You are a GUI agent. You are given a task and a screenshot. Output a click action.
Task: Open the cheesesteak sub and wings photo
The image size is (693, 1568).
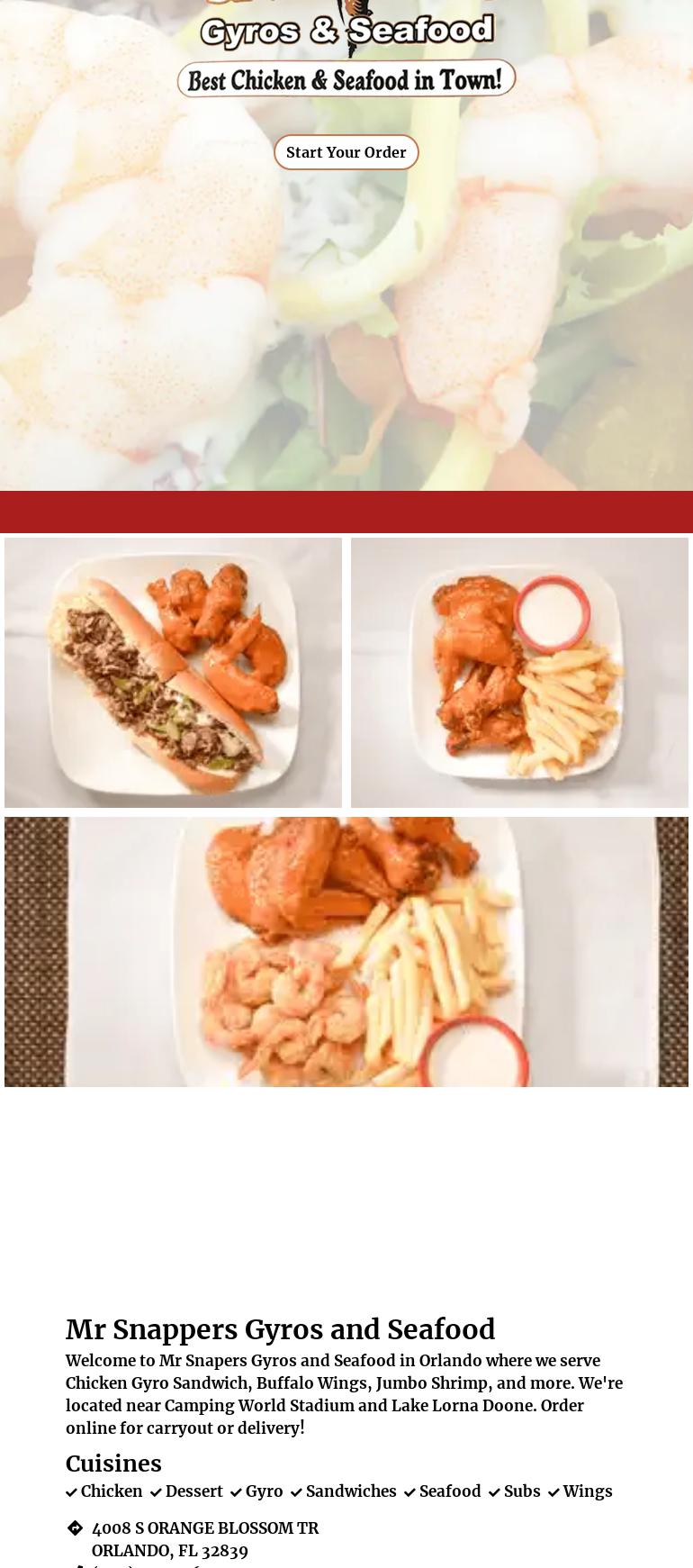(173, 672)
